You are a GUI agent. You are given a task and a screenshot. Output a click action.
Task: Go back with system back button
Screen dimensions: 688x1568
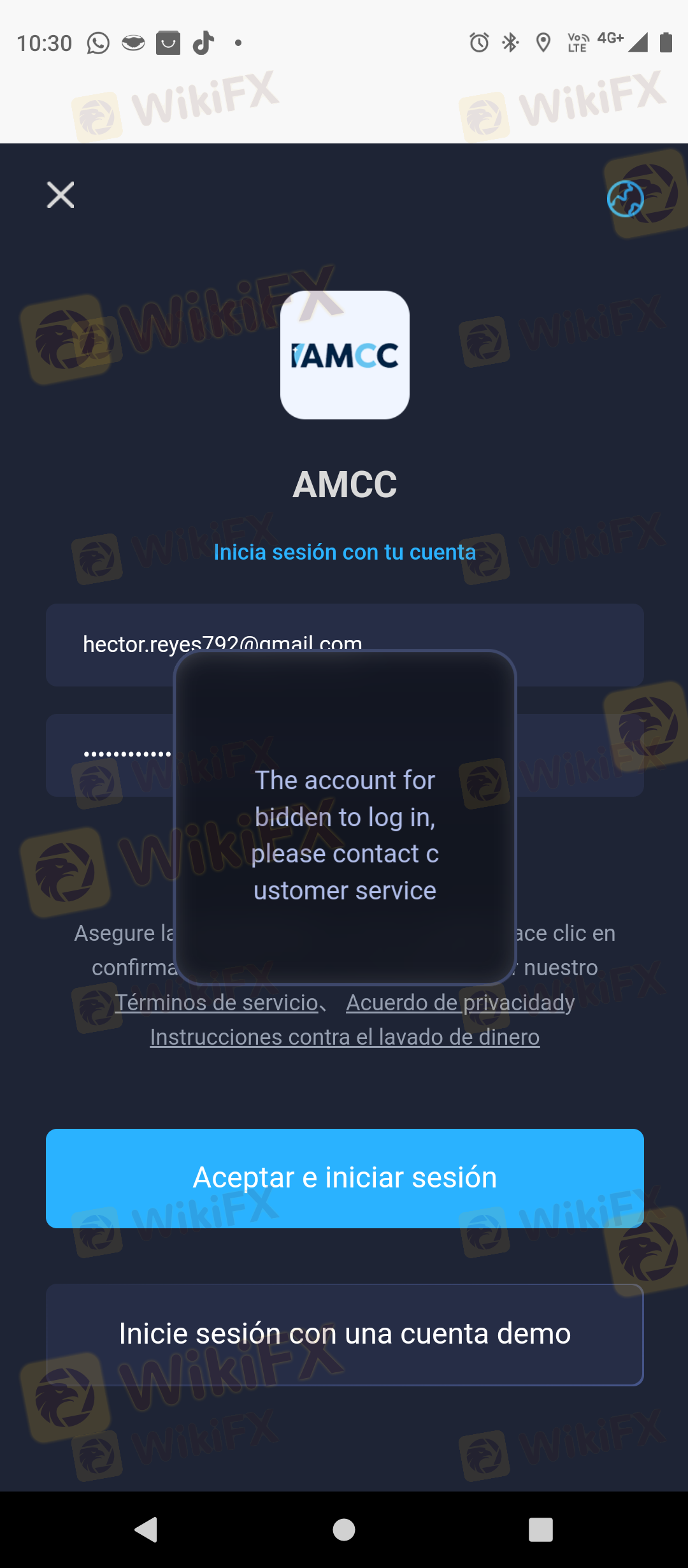tap(147, 1529)
